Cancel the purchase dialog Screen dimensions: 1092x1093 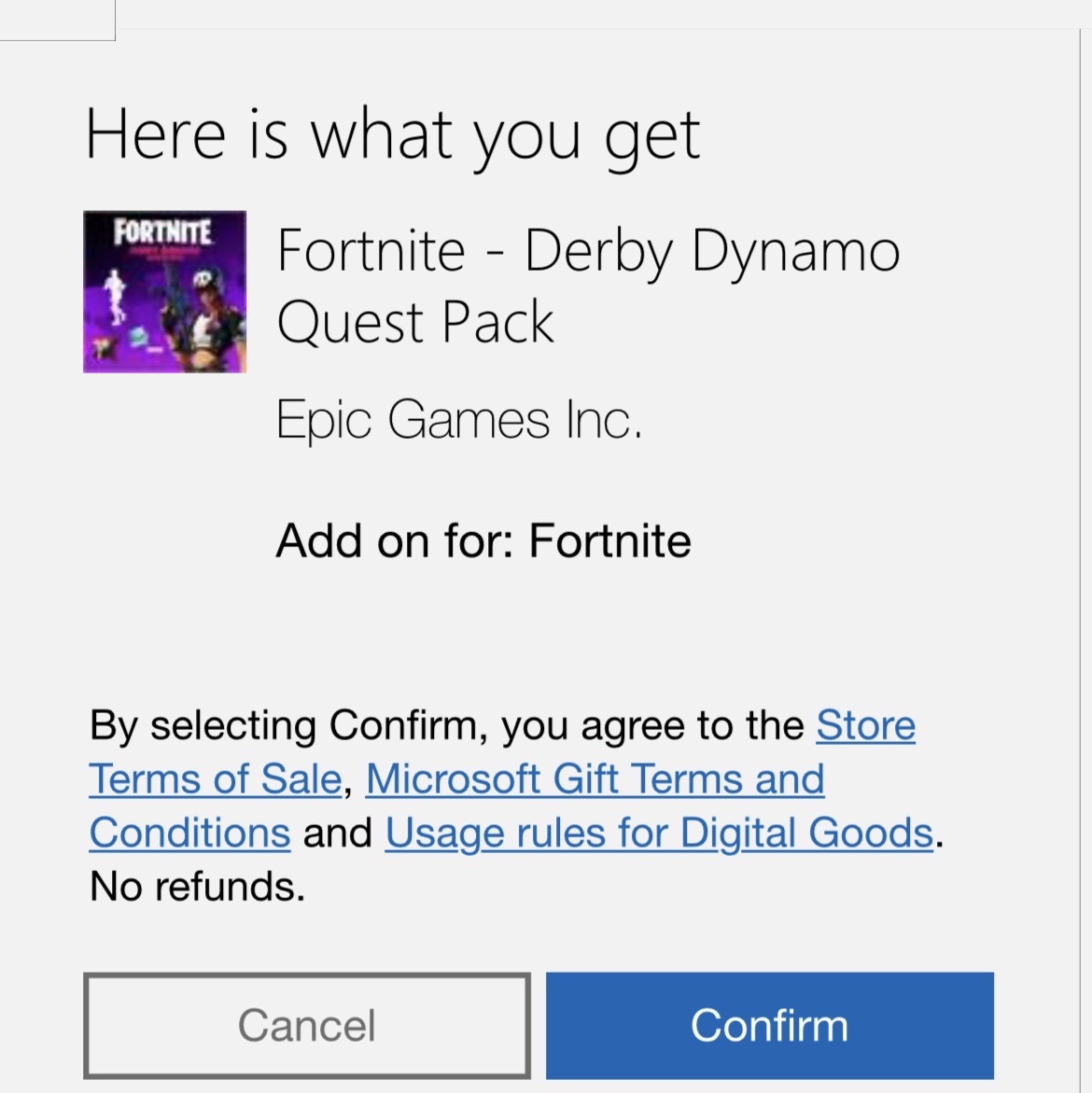pos(306,1025)
